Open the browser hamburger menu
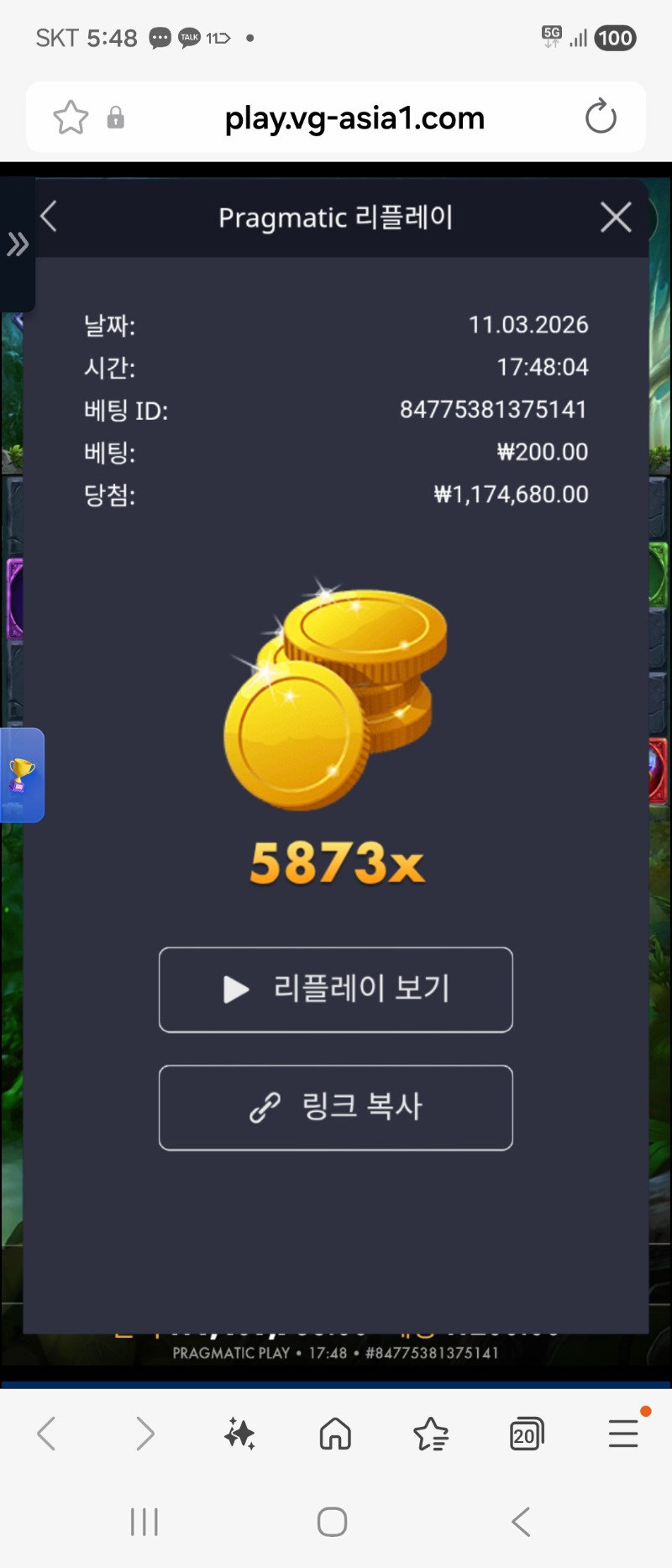 (x=623, y=1434)
